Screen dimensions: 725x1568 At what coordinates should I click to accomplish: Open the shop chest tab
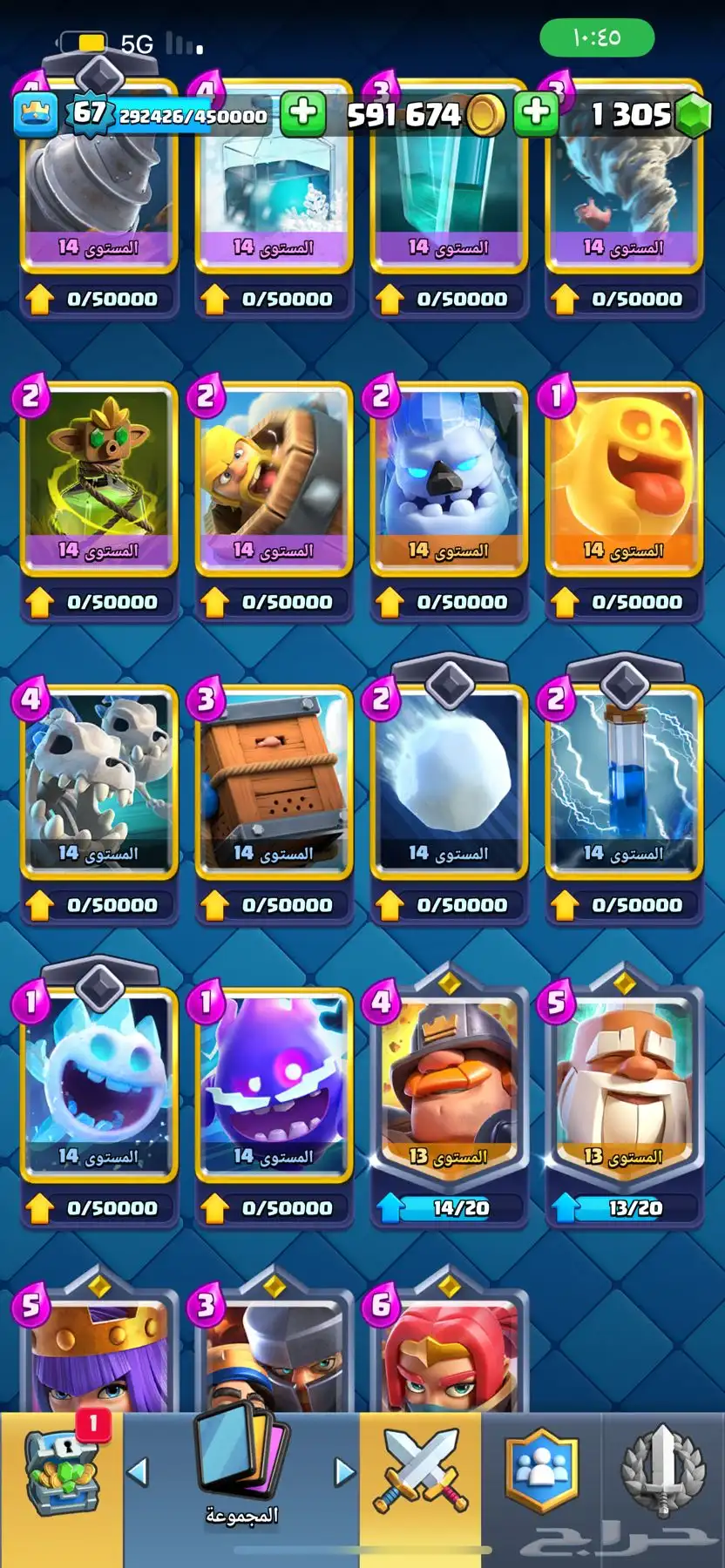pyautogui.click(x=61, y=1472)
